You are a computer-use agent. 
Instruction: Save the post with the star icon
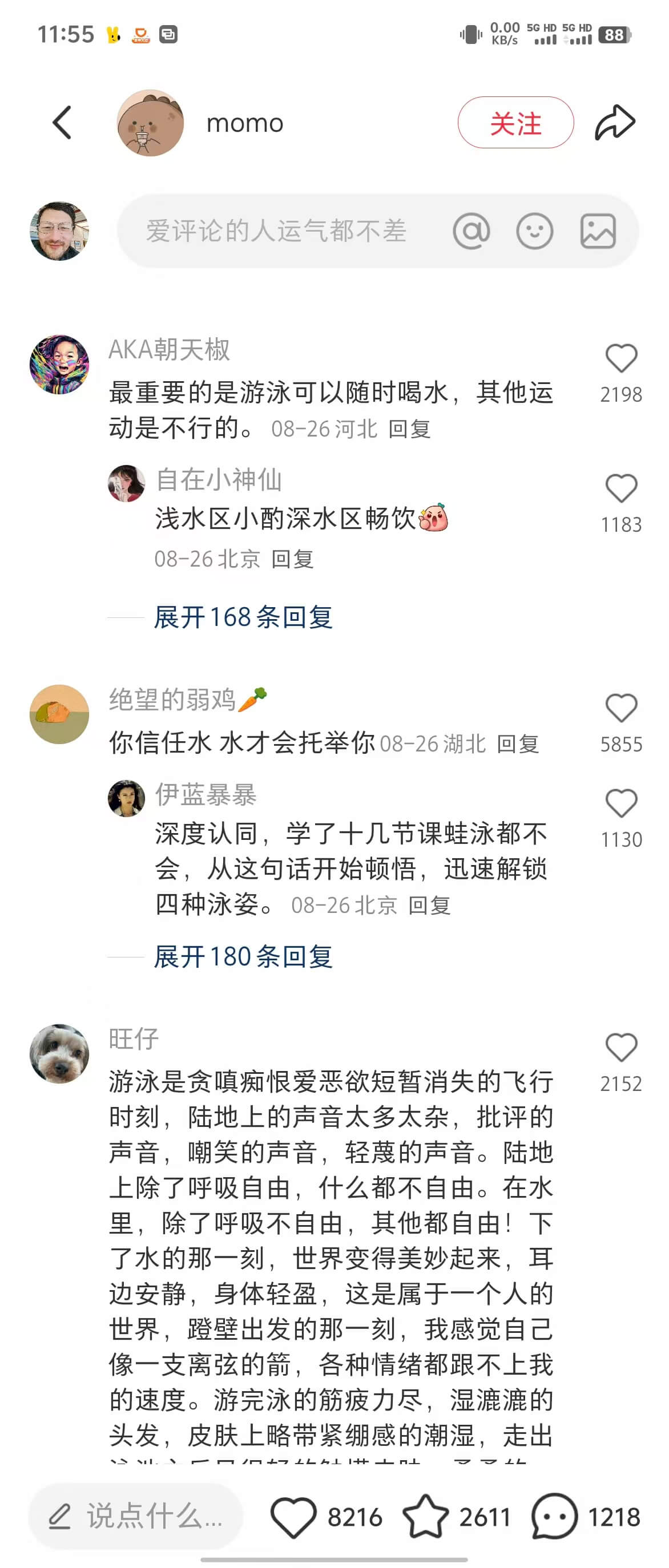pyautogui.click(x=425, y=1517)
